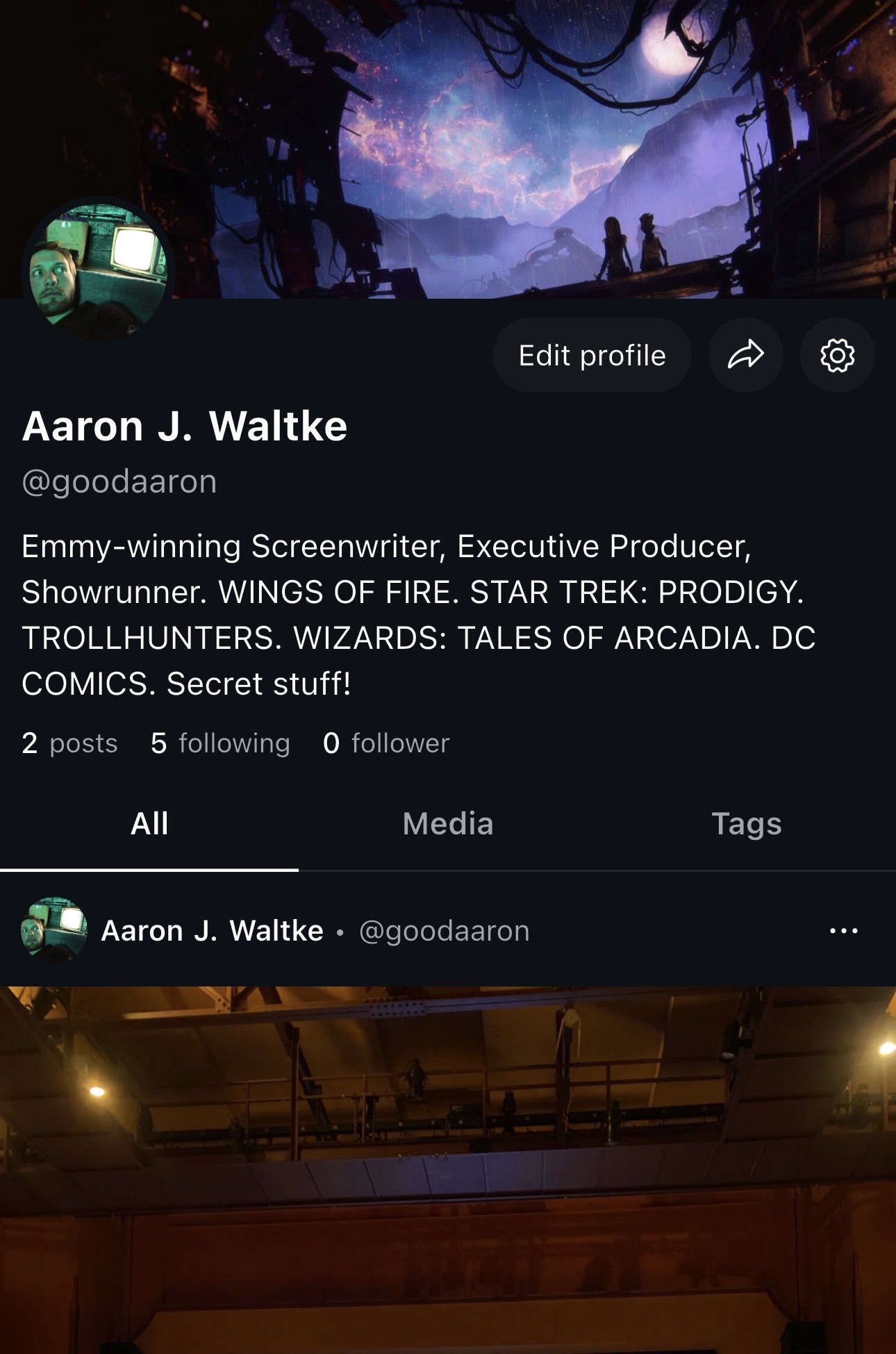Open the large profile avatar photo
Image resolution: width=896 pixels, height=1354 pixels.
[x=96, y=270]
